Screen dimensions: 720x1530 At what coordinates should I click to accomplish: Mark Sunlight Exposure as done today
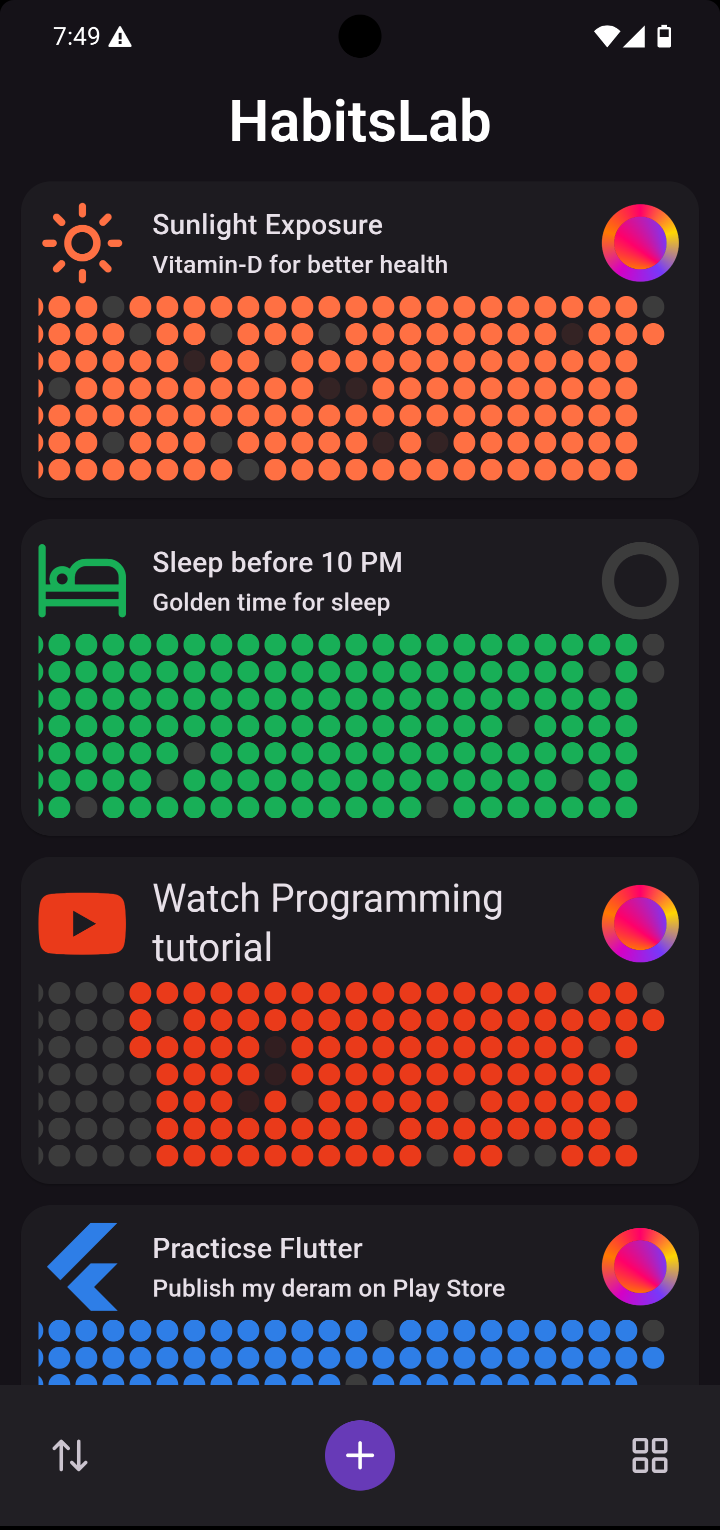[x=640, y=243]
